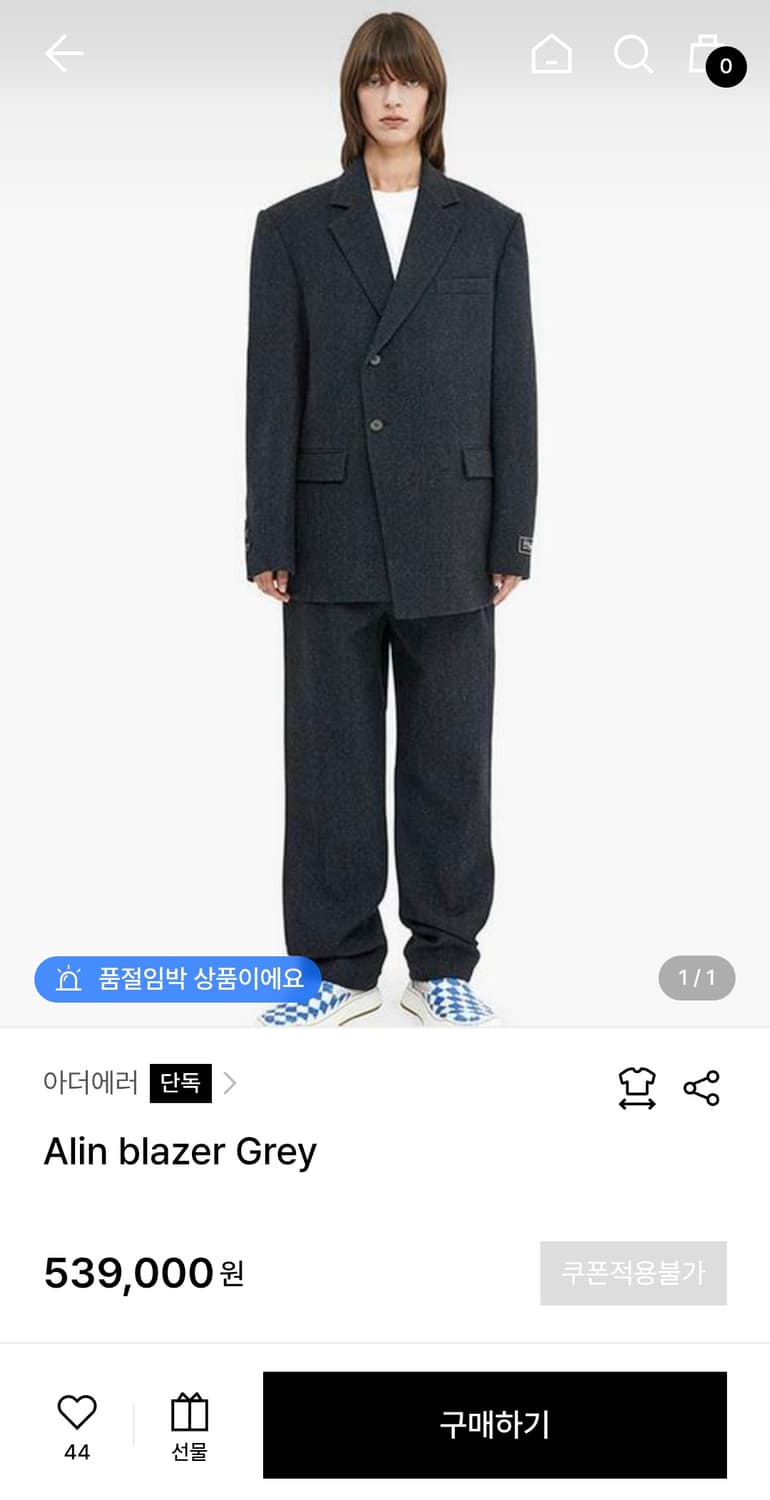Open similar items with the t-shirt icon
This screenshot has height=1500, width=770.
coord(636,1088)
